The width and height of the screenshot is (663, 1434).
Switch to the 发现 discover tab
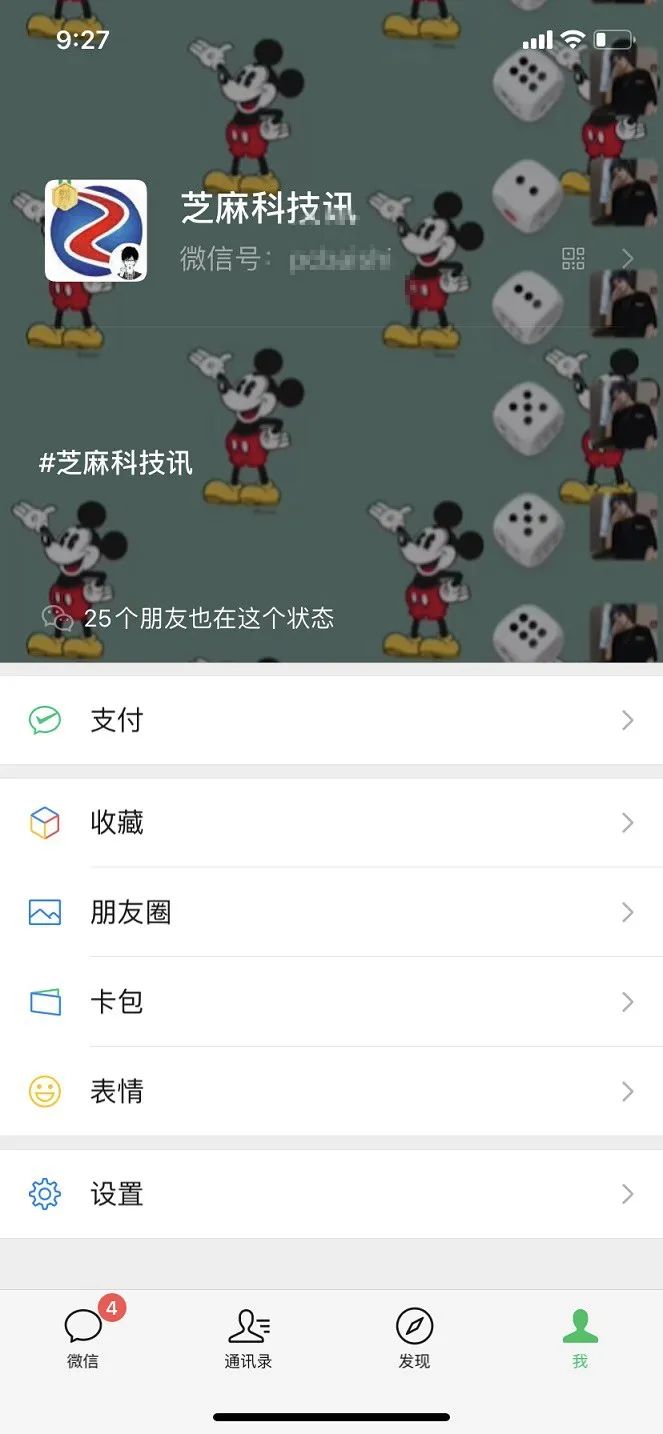414,1338
